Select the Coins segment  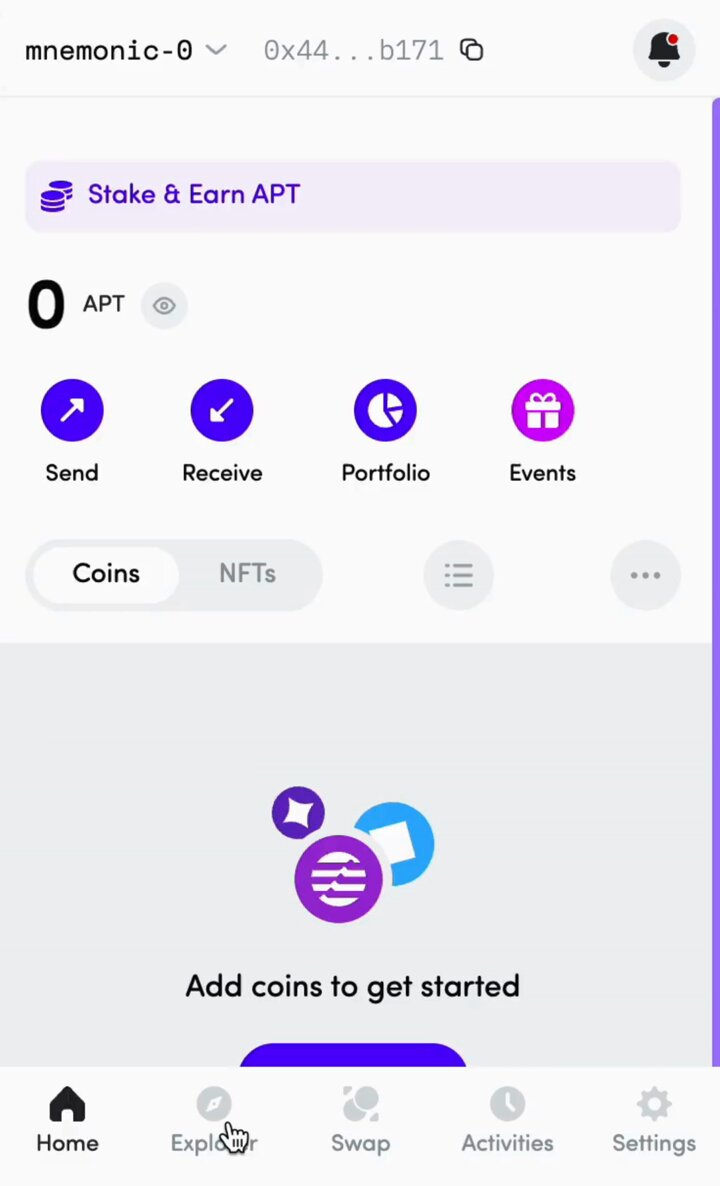coord(106,574)
